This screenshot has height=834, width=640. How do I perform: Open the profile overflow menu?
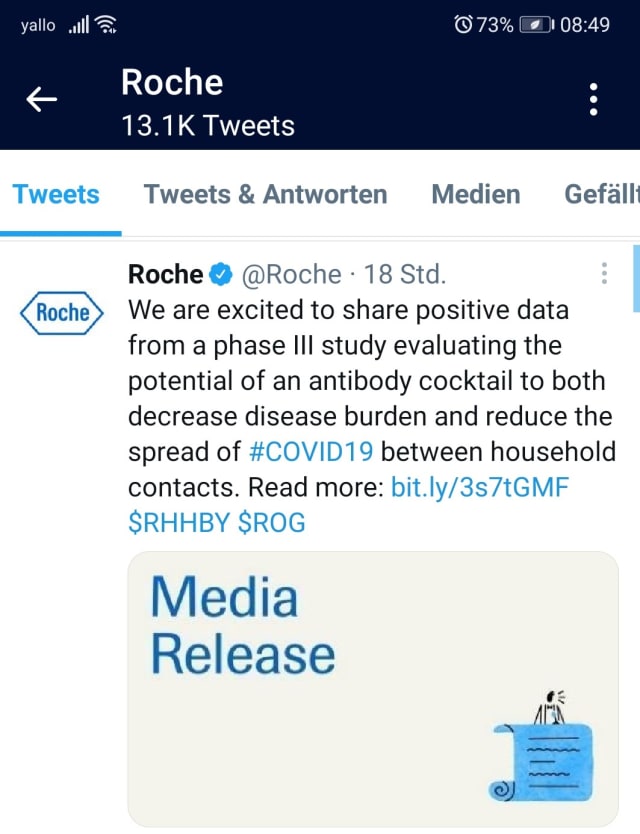tap(594, 100)
